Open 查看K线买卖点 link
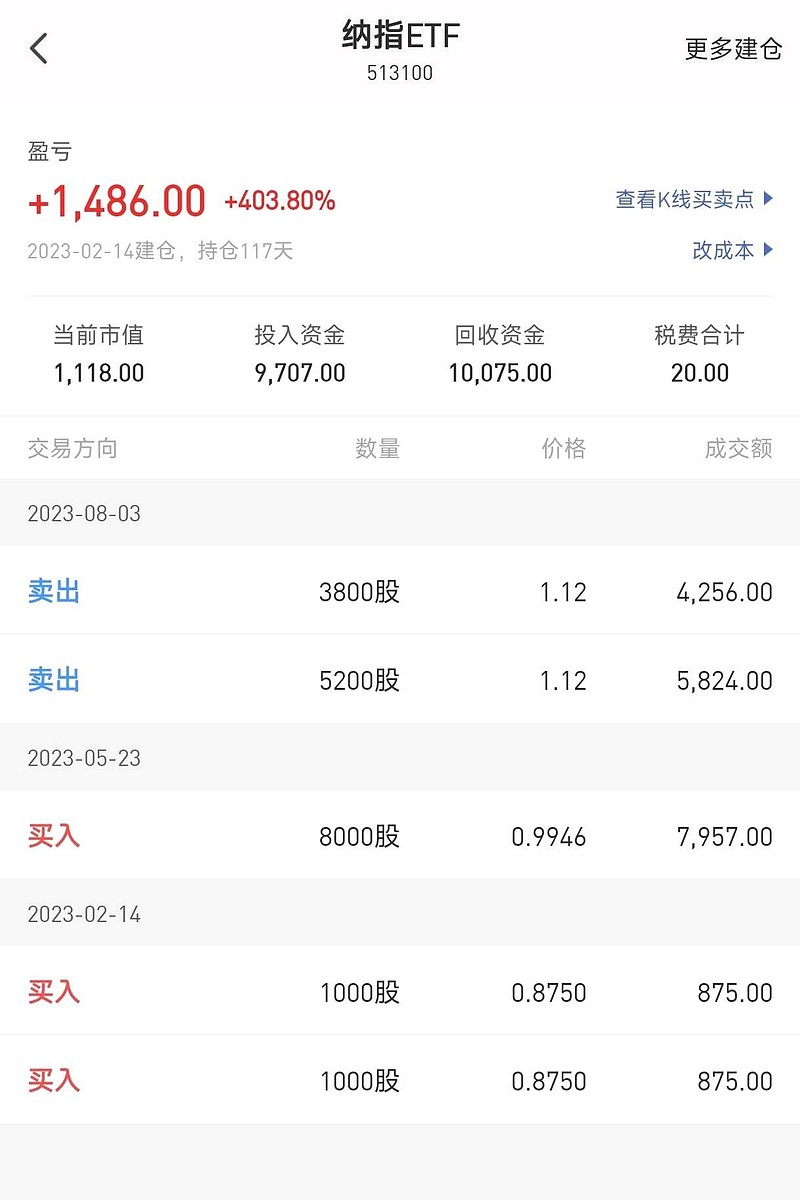800x1200 pixels. (683, 200)
